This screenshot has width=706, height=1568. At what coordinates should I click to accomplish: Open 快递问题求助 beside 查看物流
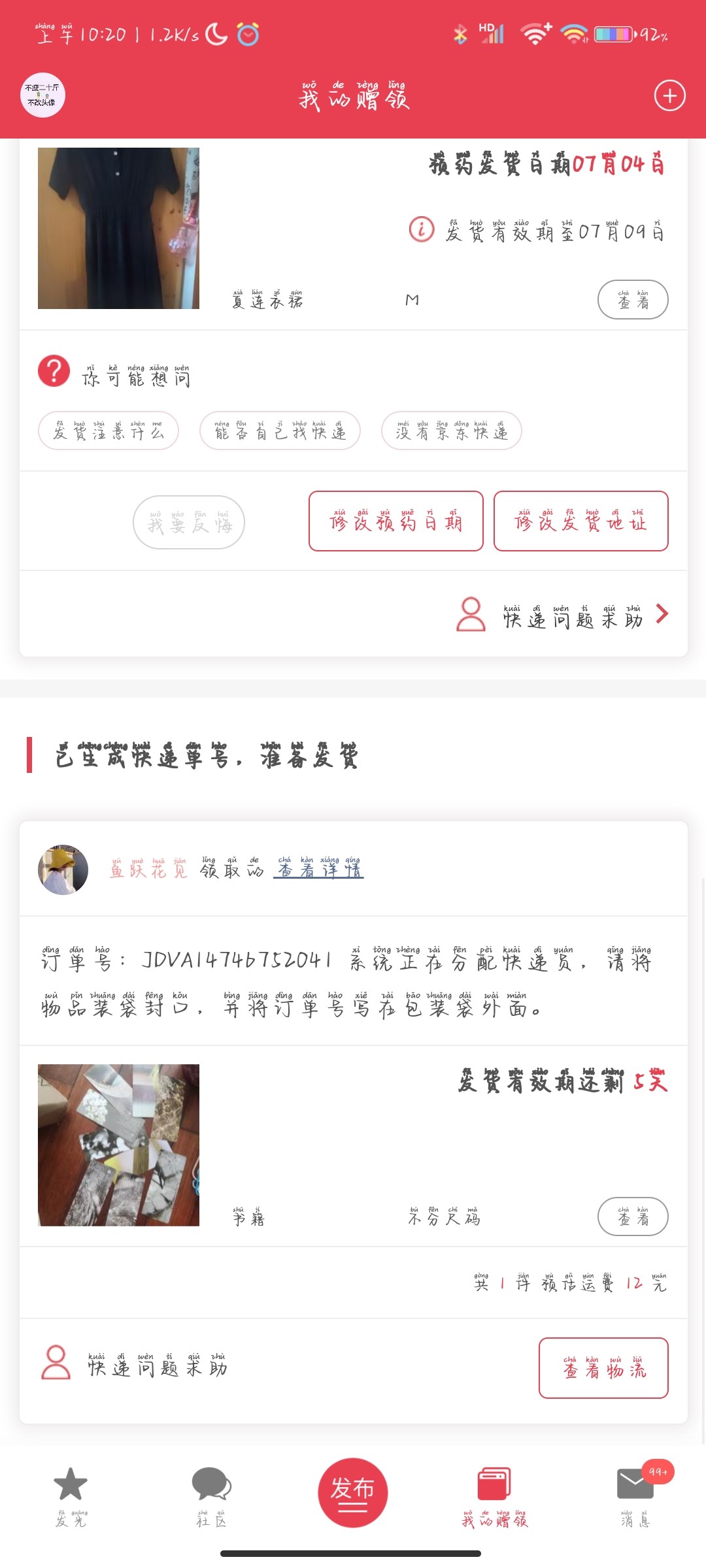tap(157, 1364)
